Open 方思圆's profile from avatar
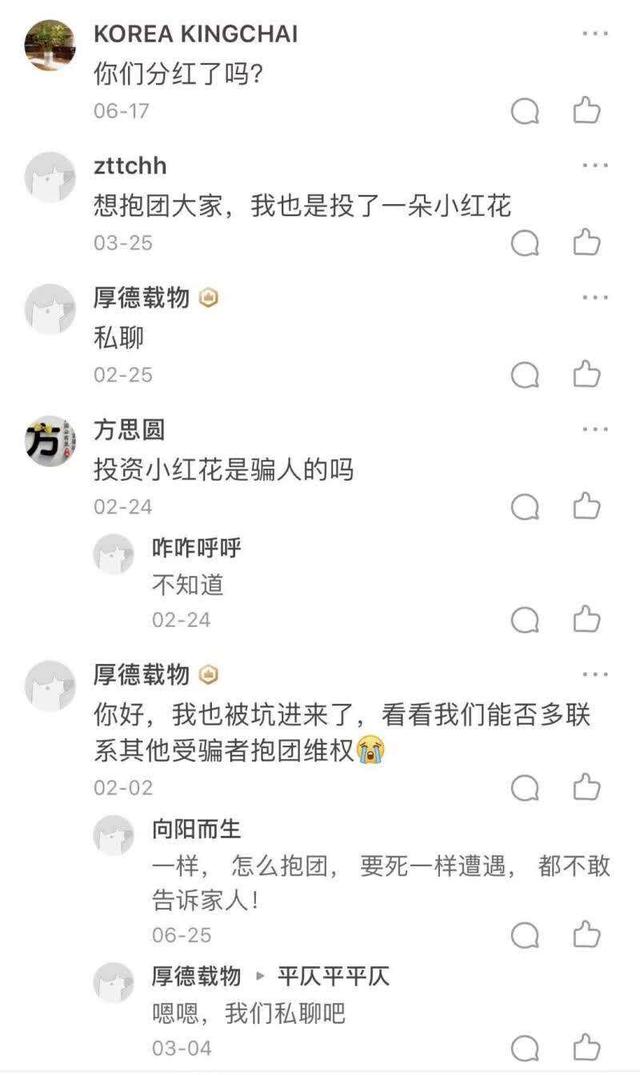640x1075 pixels. [x=50, y=442]
